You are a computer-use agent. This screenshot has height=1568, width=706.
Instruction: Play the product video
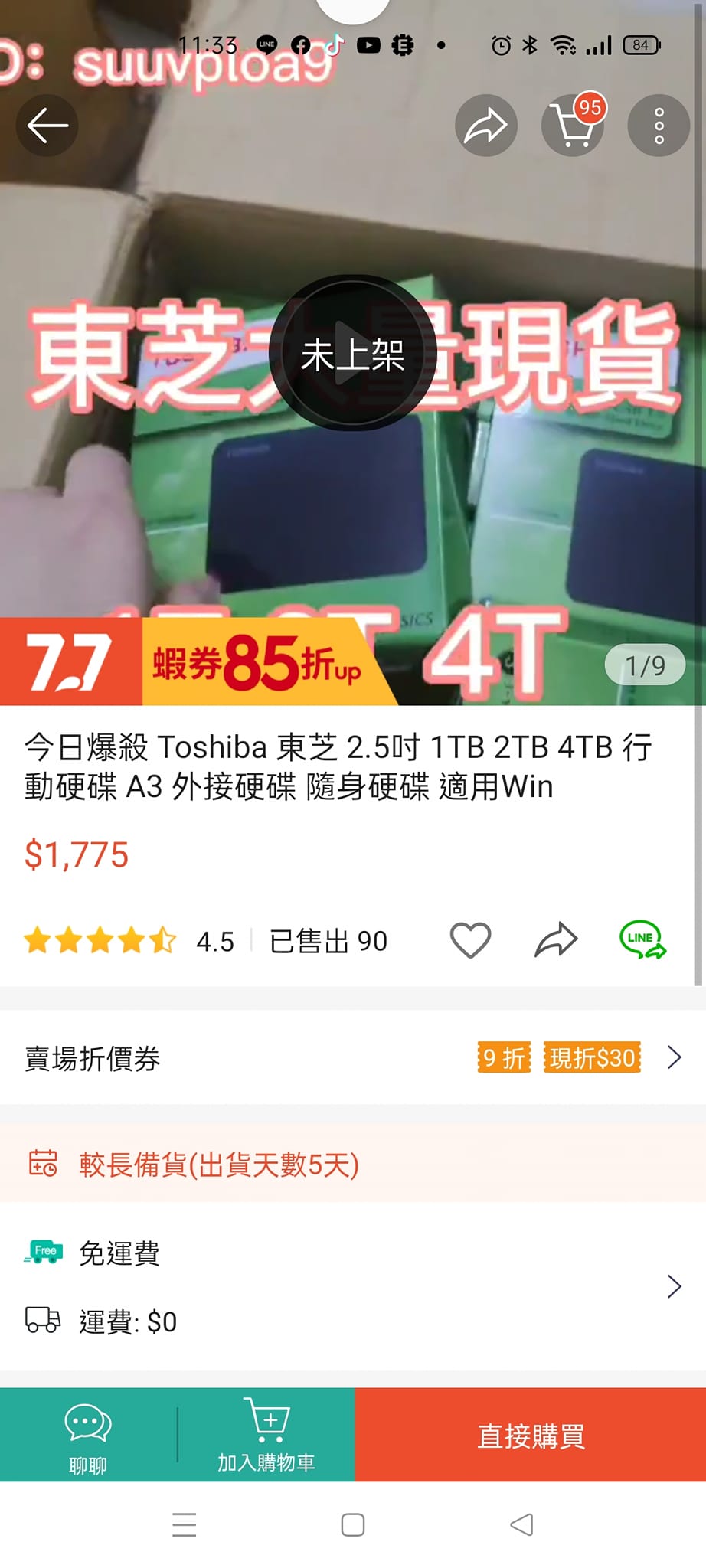[352, 354]
